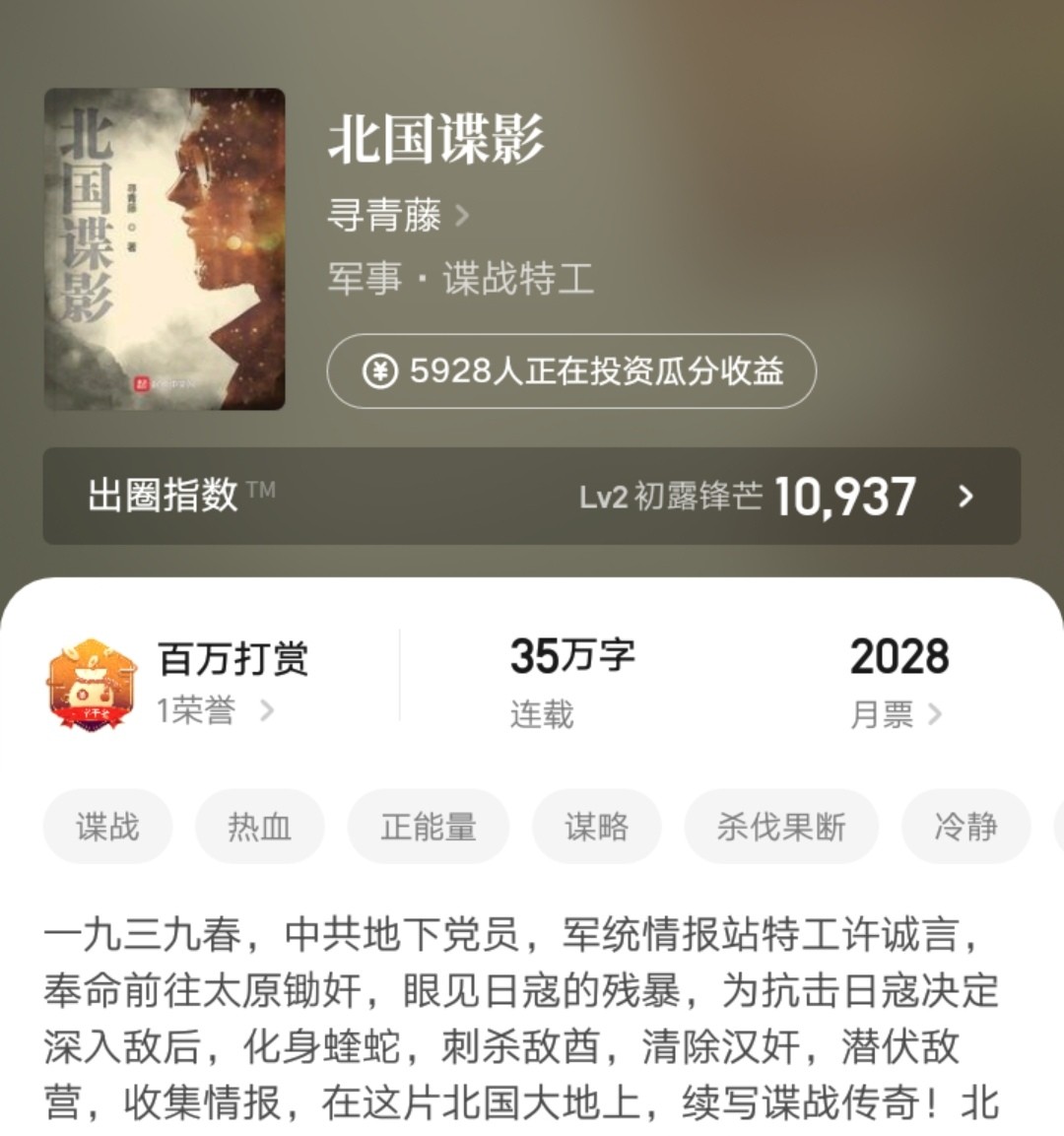
Task: Select the 谋略 tag chip
Action: (x=596, y=827)
